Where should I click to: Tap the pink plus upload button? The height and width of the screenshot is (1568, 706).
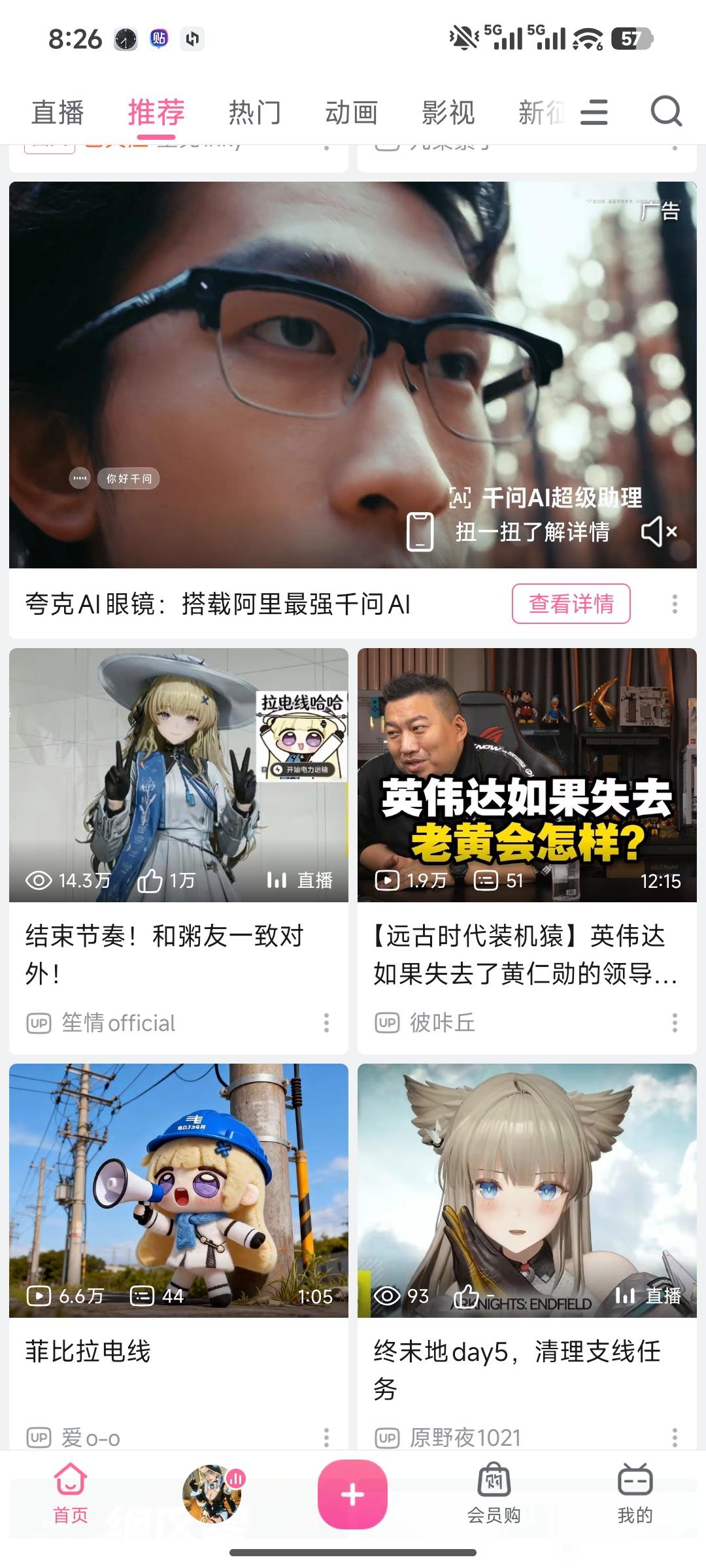coord(352,1494)
